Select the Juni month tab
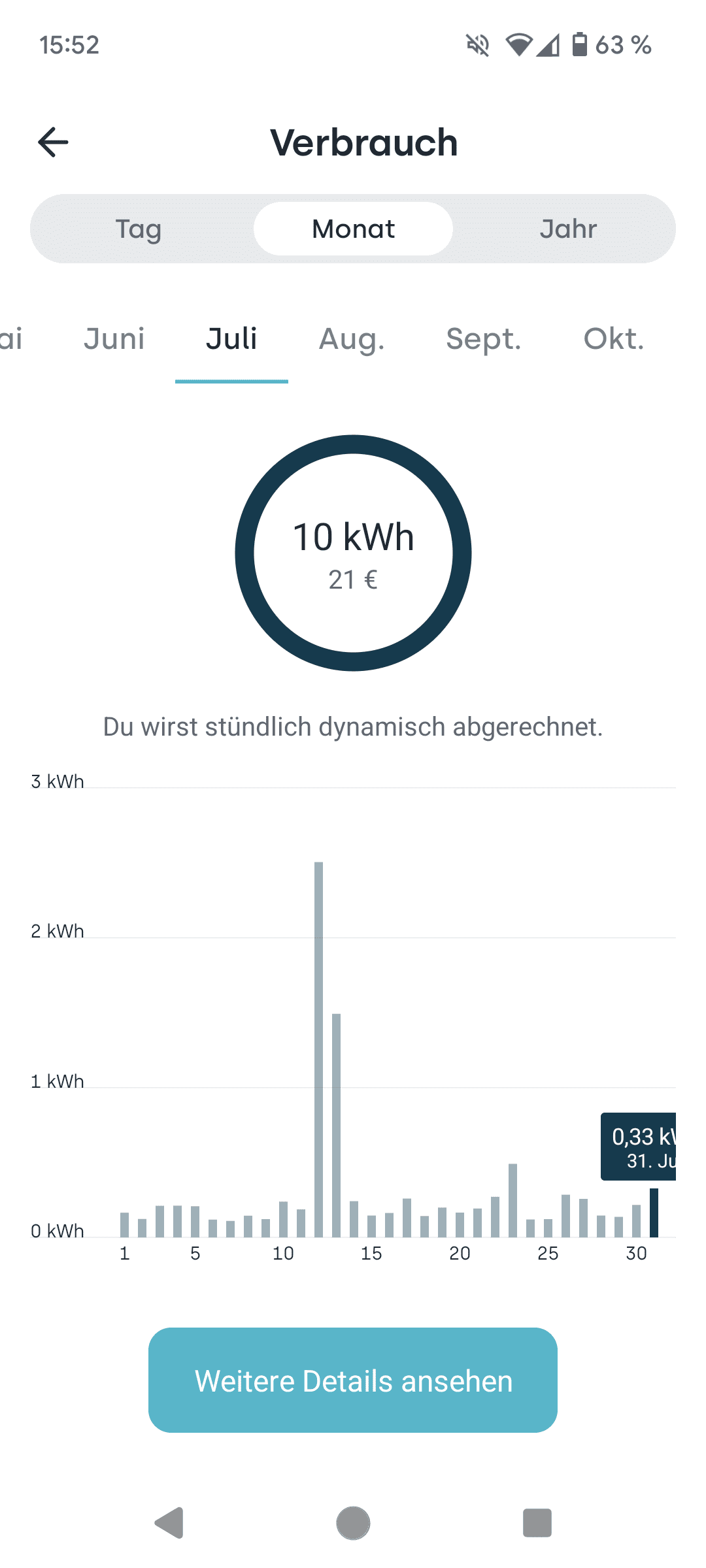 [114, 339]
